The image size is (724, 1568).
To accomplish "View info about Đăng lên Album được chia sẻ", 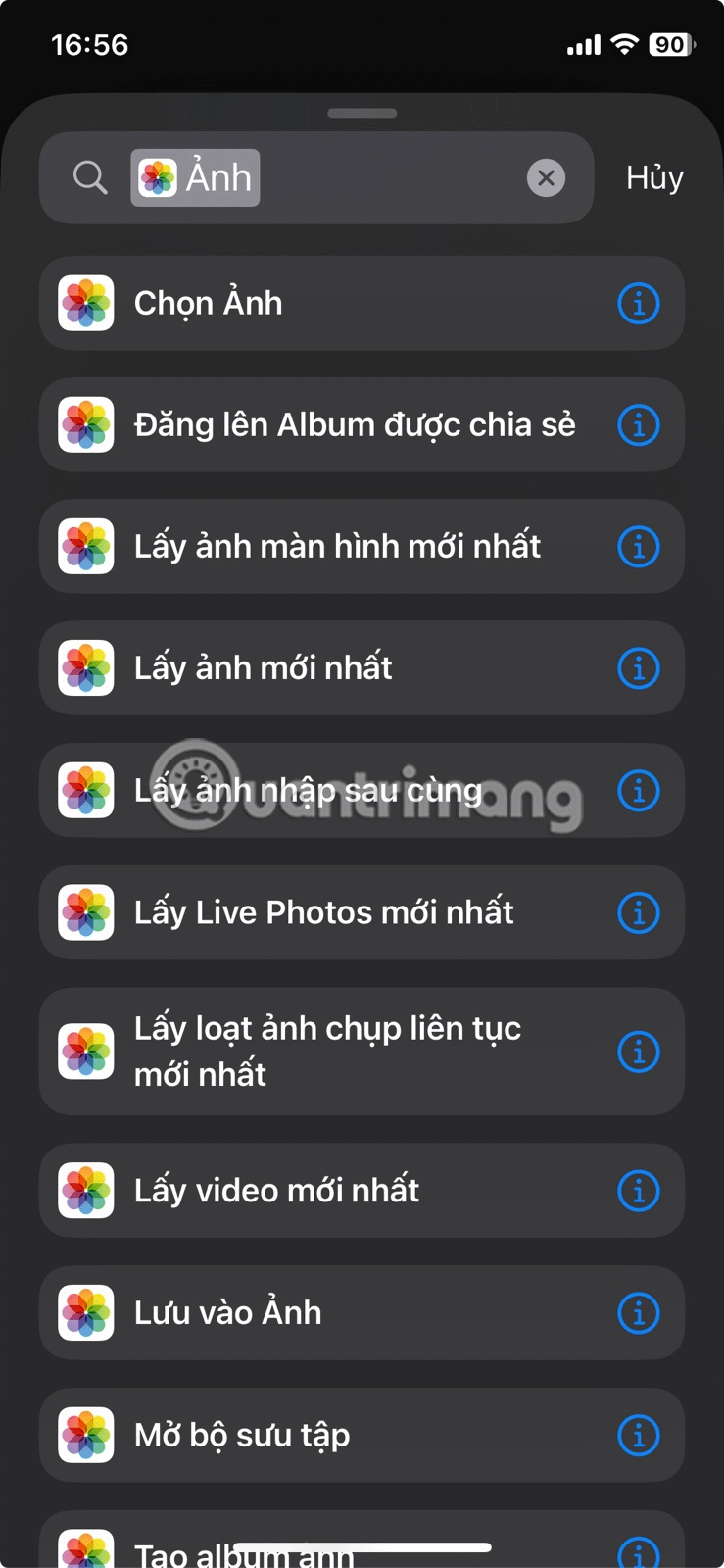I will [639, 425].
